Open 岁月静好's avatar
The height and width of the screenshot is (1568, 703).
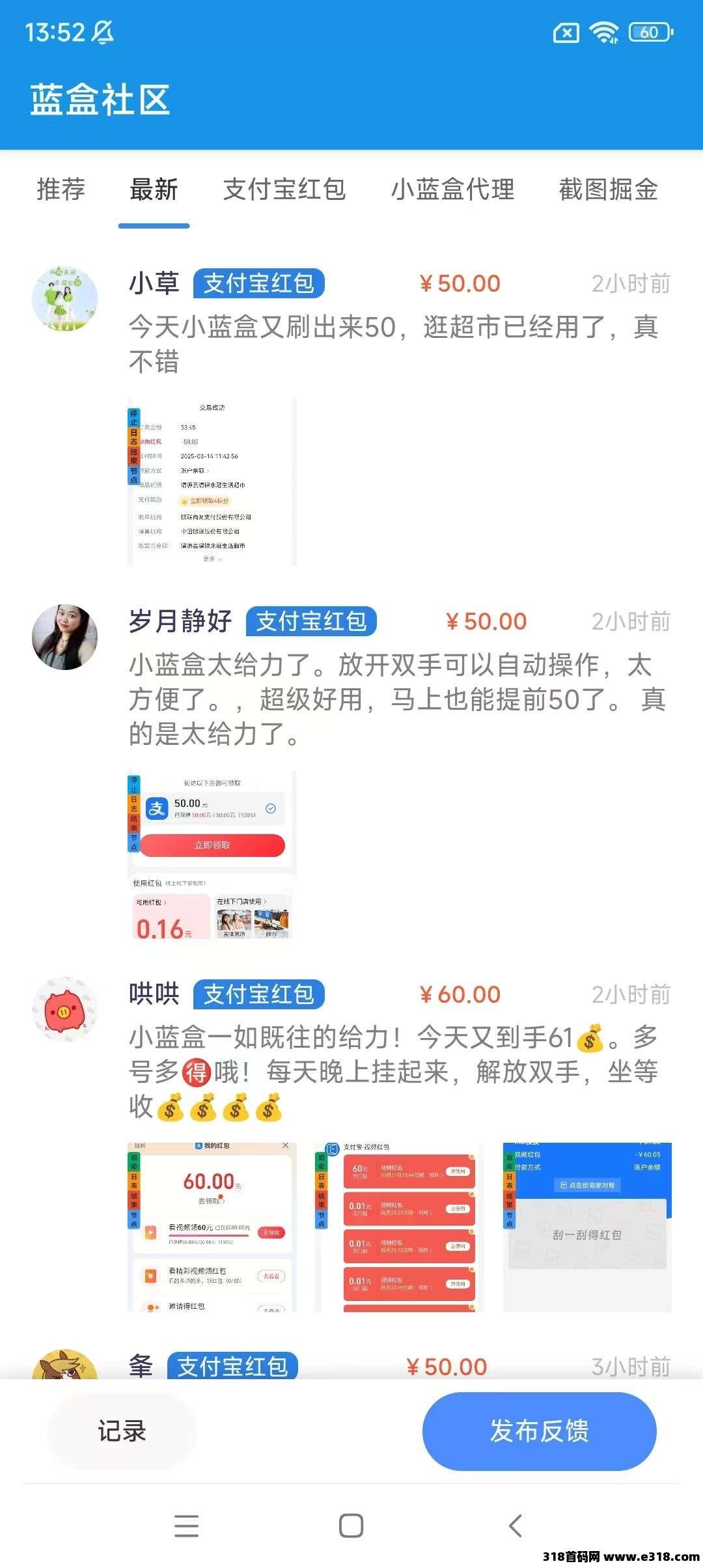pyautogui.click(x=64, y=637)
